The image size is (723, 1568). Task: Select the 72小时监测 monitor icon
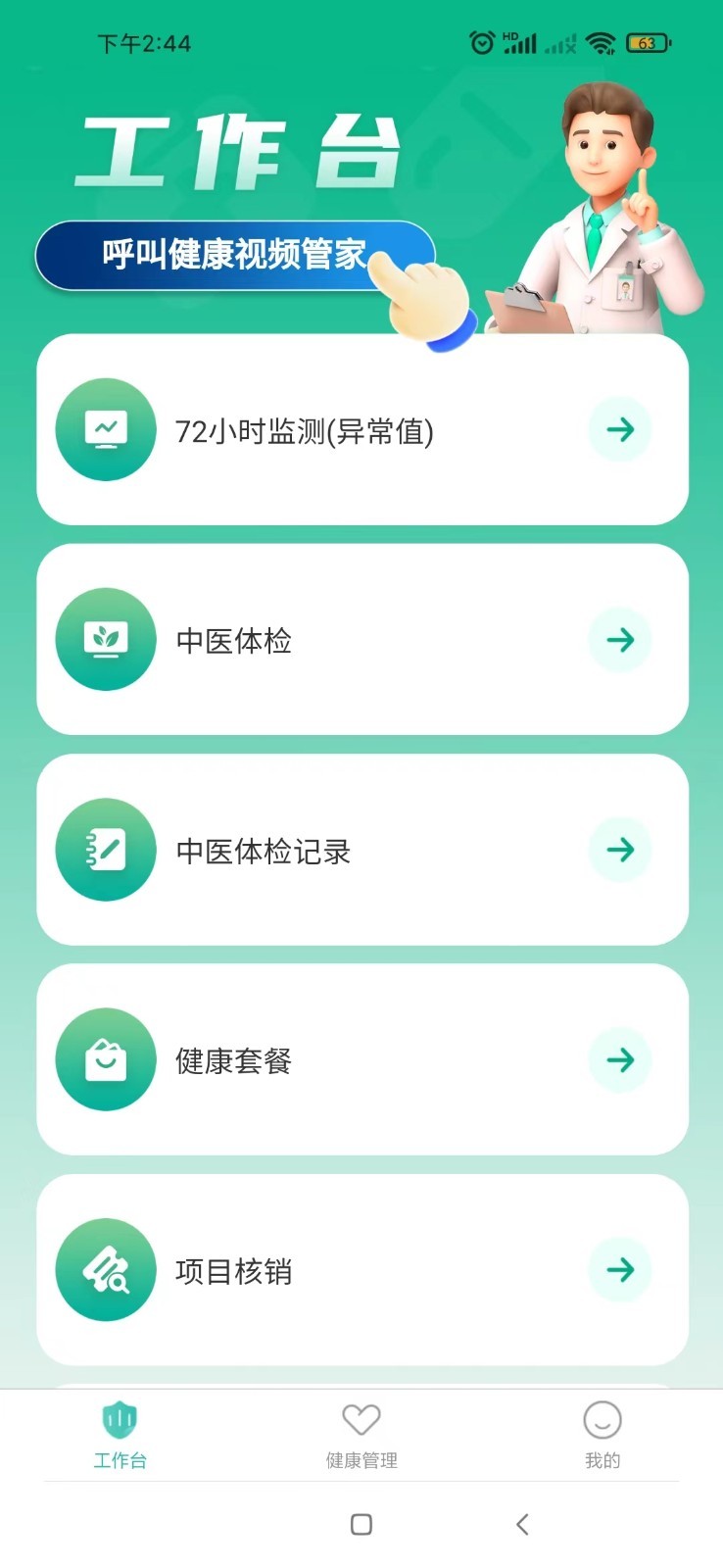point(106,429)
